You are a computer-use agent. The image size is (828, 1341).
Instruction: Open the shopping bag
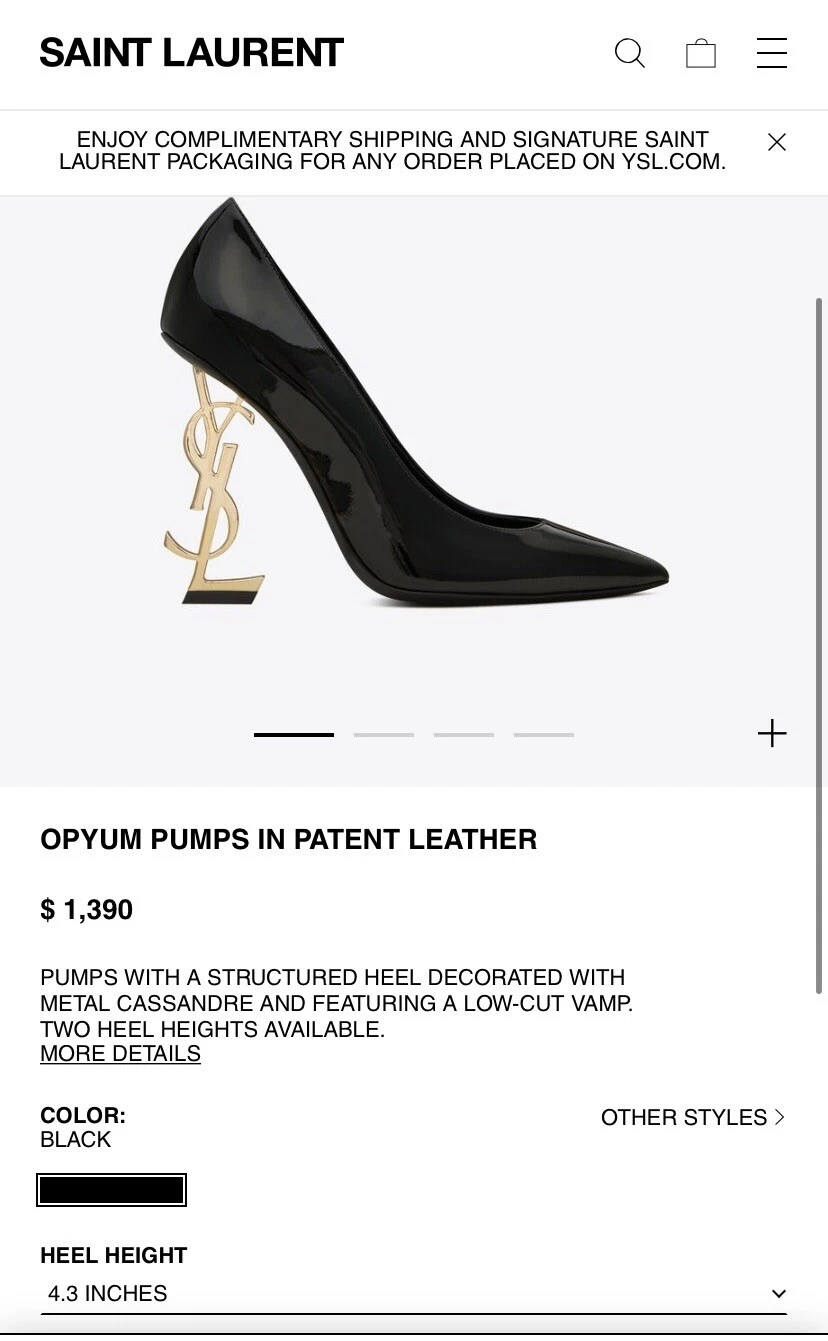pos(701,53)
